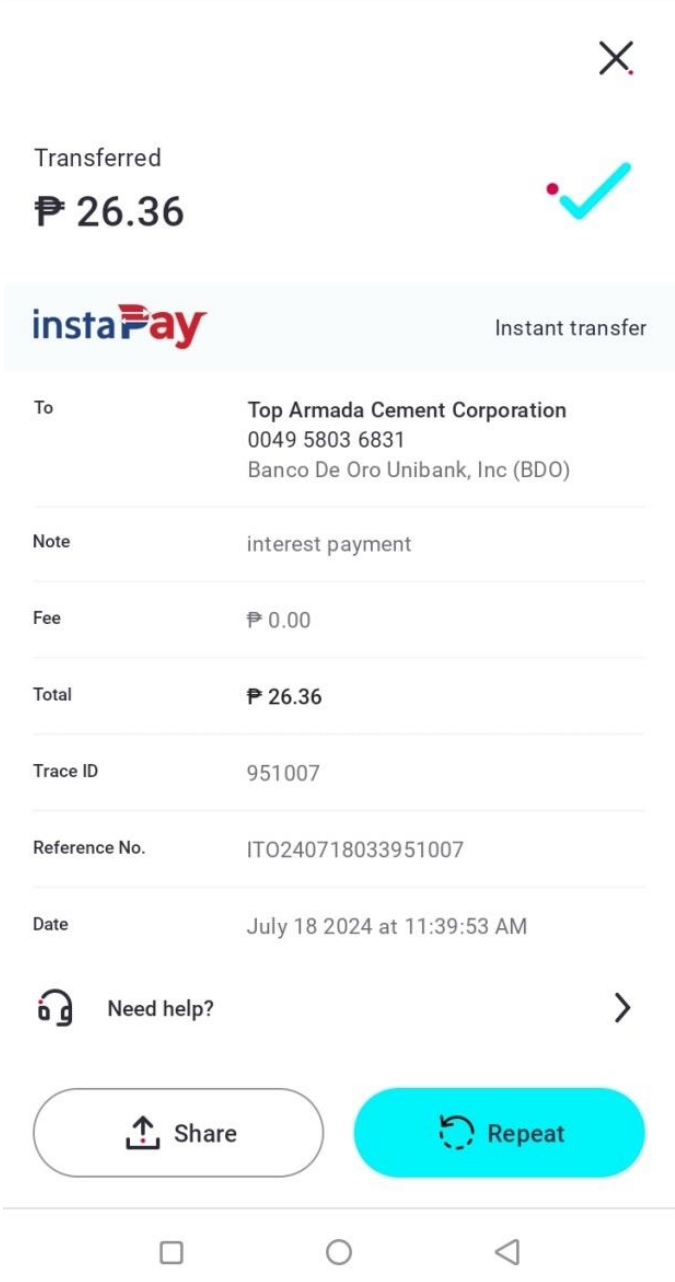Screen dimensions: 675x1282
Task: Repeat this InstaPay transfer
Action: pyautogui.click(x=499, y=1133)
